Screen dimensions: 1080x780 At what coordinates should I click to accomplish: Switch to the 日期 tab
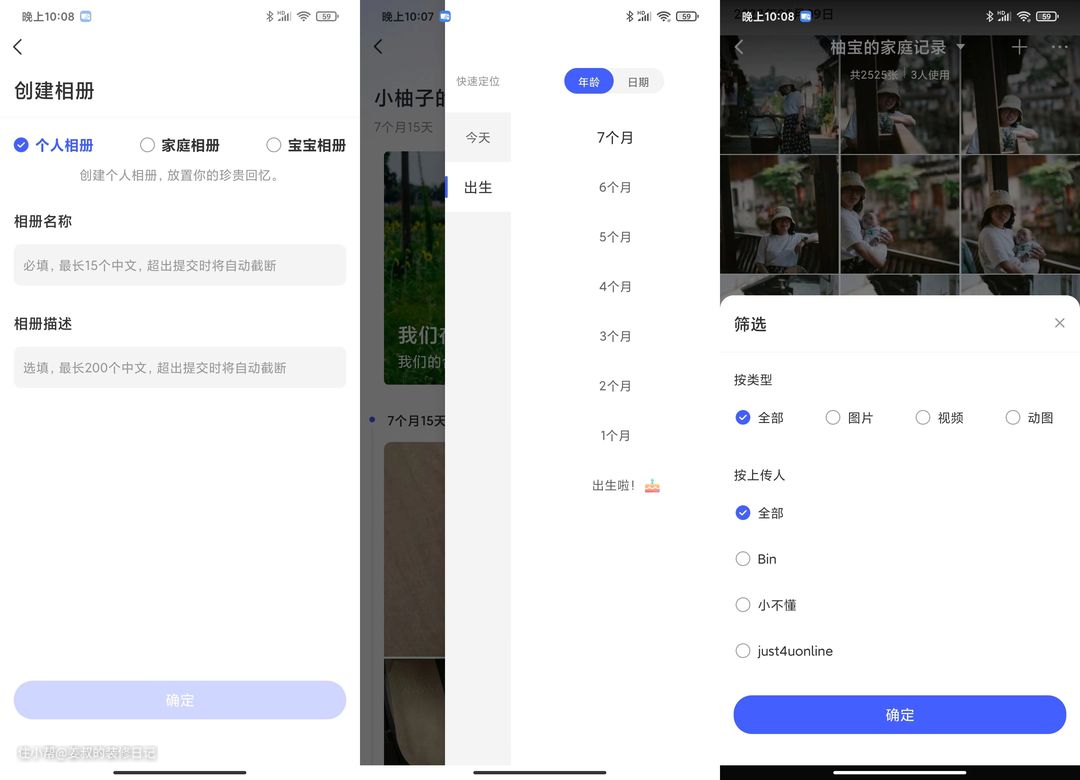(638, 82)
